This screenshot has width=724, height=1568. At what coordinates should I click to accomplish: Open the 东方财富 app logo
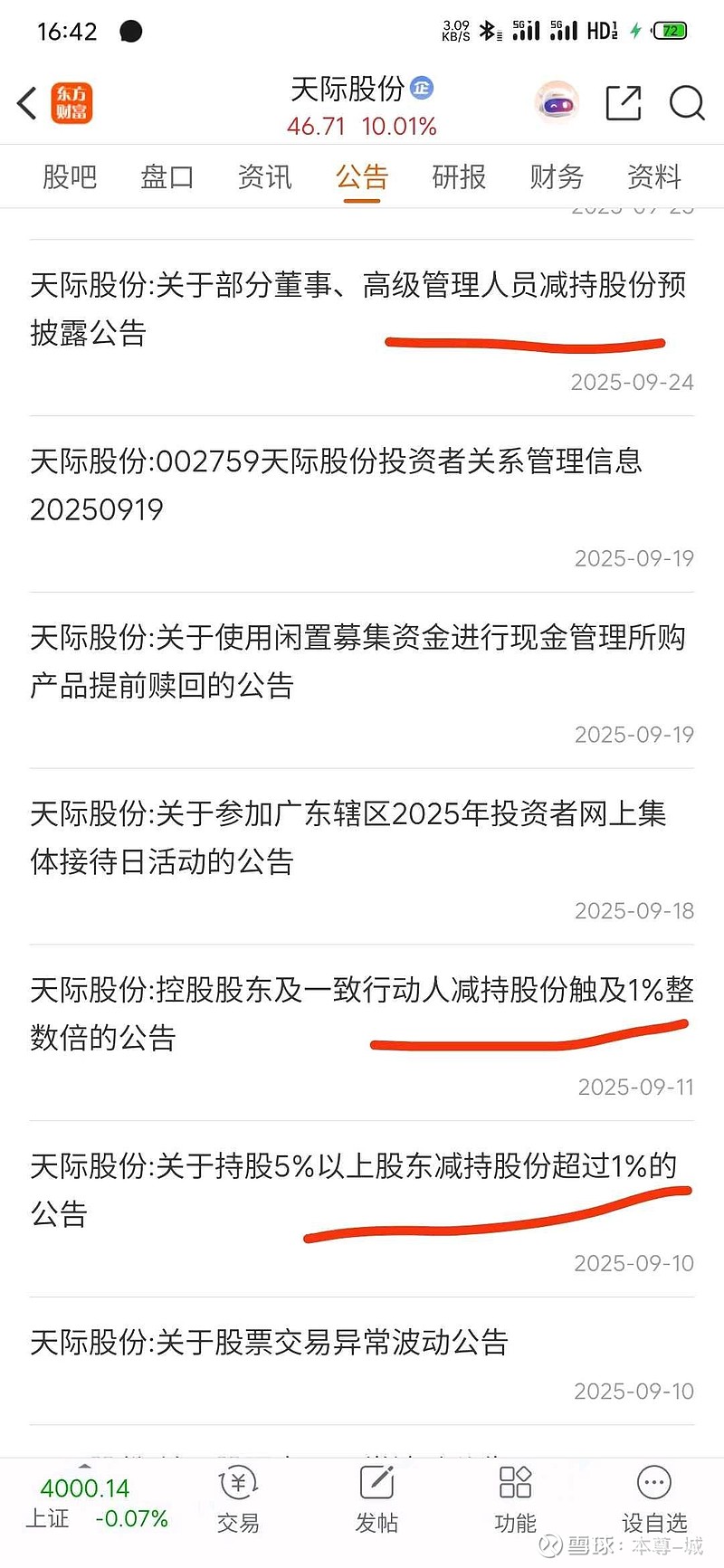[x=72, y=103]
